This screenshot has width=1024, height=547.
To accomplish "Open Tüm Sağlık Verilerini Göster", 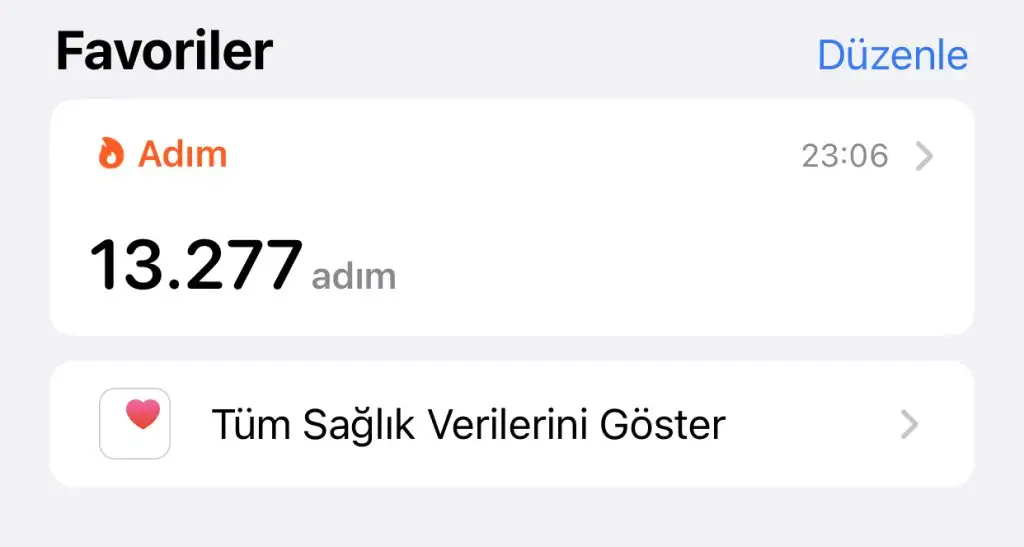I will pos(511,424).
